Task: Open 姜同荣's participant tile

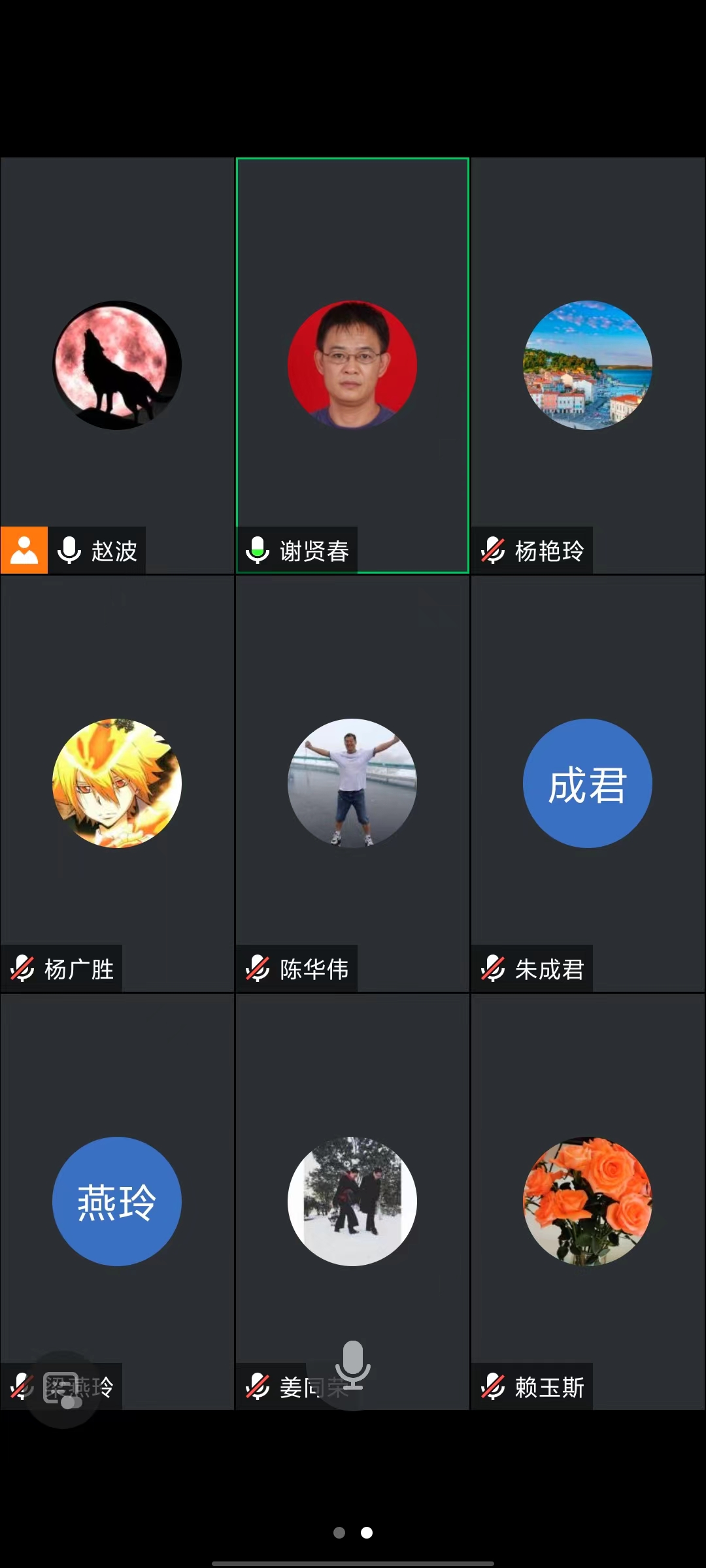Action: coord(352,1201)
